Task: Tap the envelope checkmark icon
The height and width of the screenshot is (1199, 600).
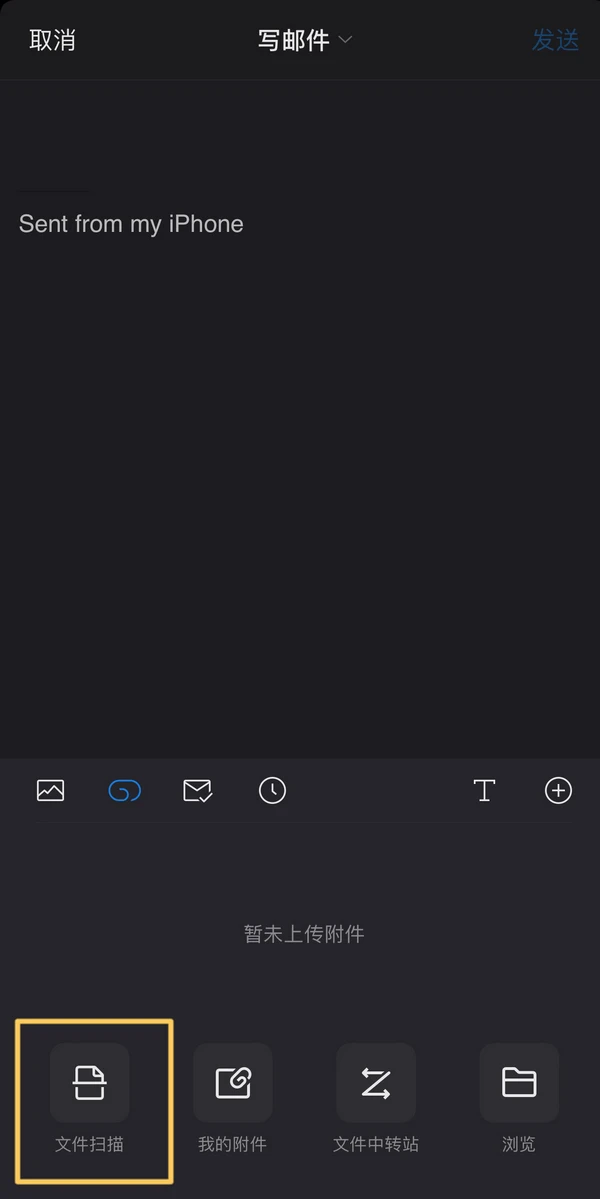Action: [x=198, y=791]
